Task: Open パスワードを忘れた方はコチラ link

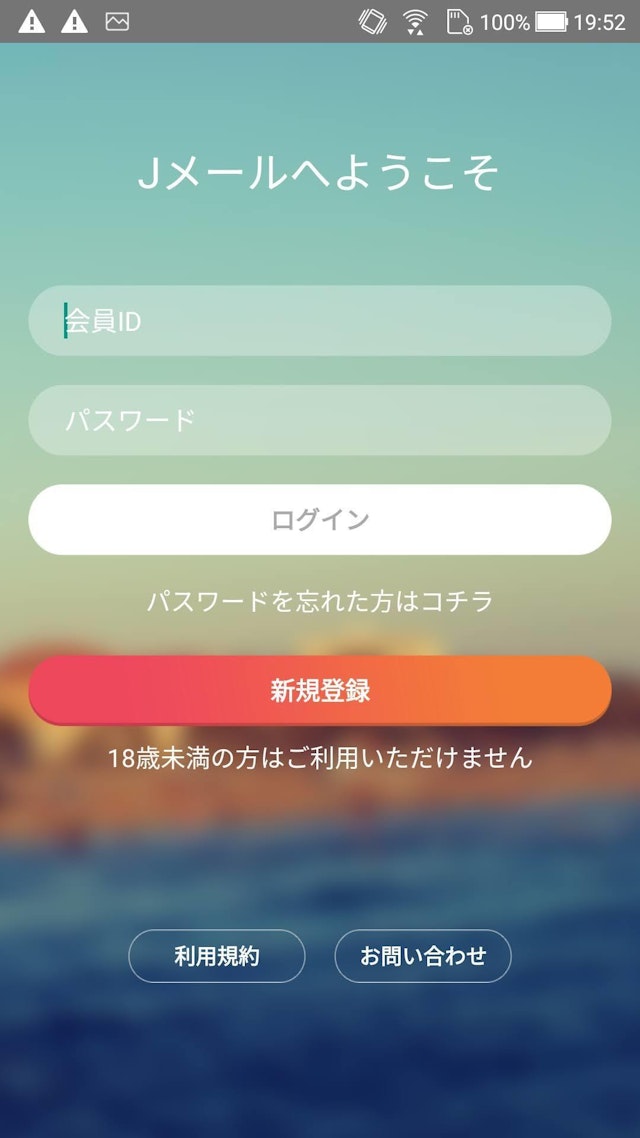Action: (x=320, y=601)
